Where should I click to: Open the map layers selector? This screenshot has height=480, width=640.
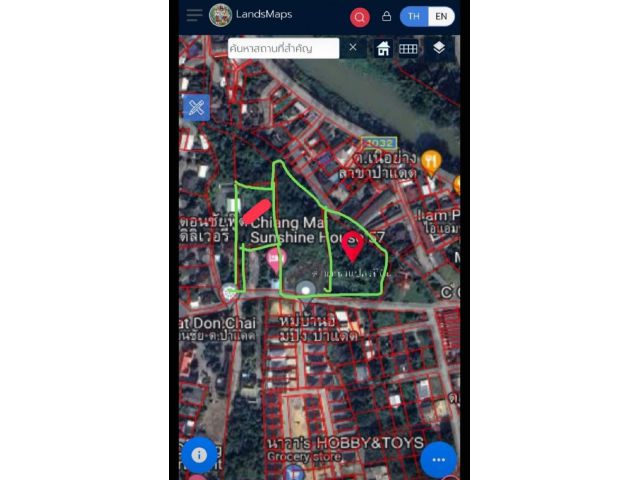click(438, 48)
